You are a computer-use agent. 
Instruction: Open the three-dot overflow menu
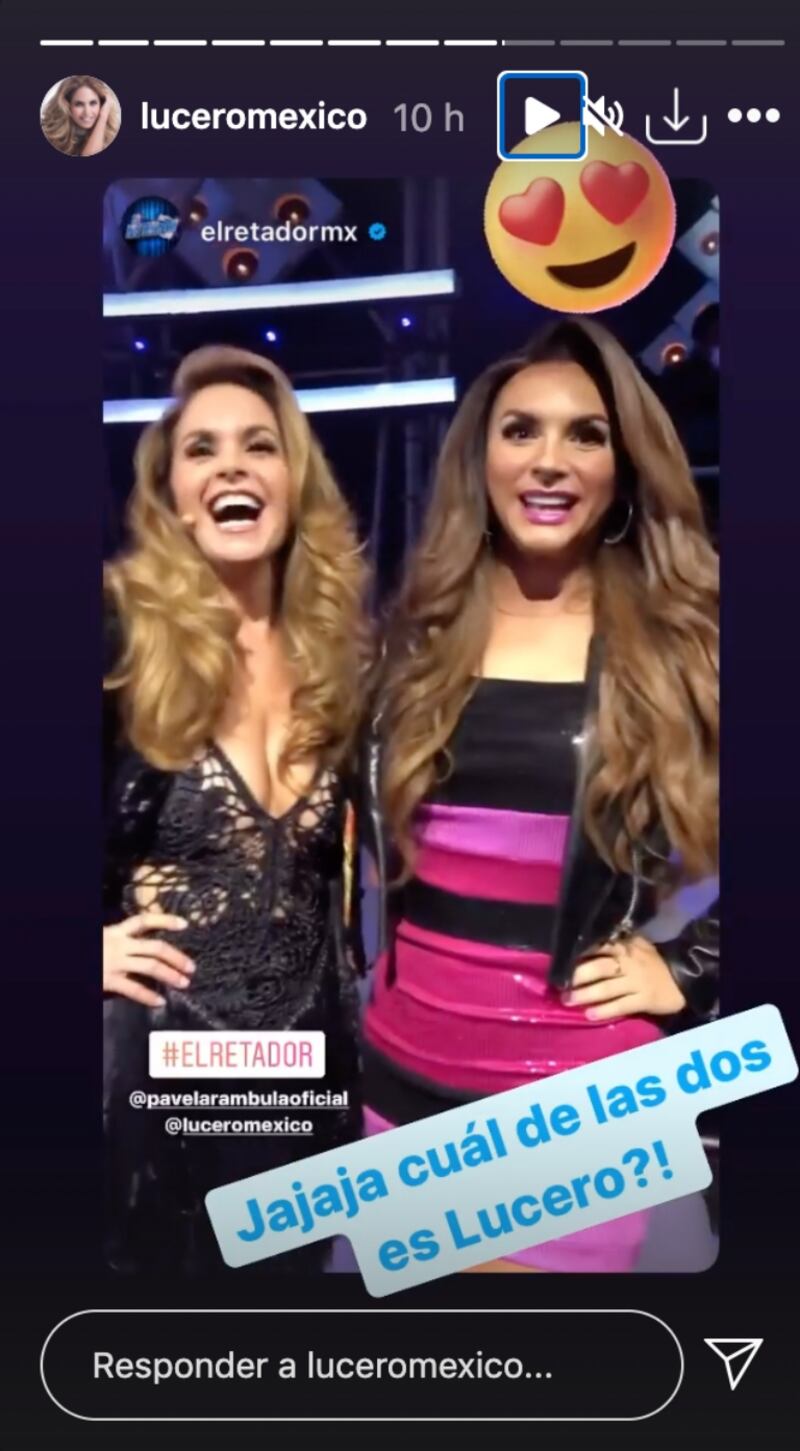coord(753,117)
